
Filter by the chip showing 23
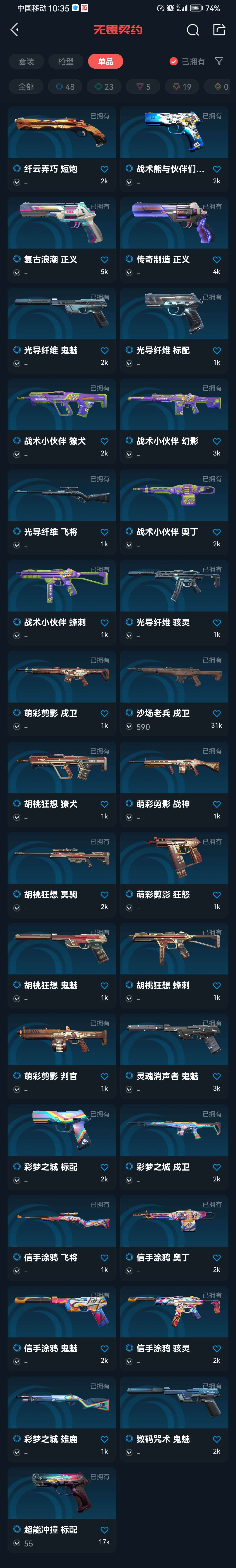click(104, 86)
